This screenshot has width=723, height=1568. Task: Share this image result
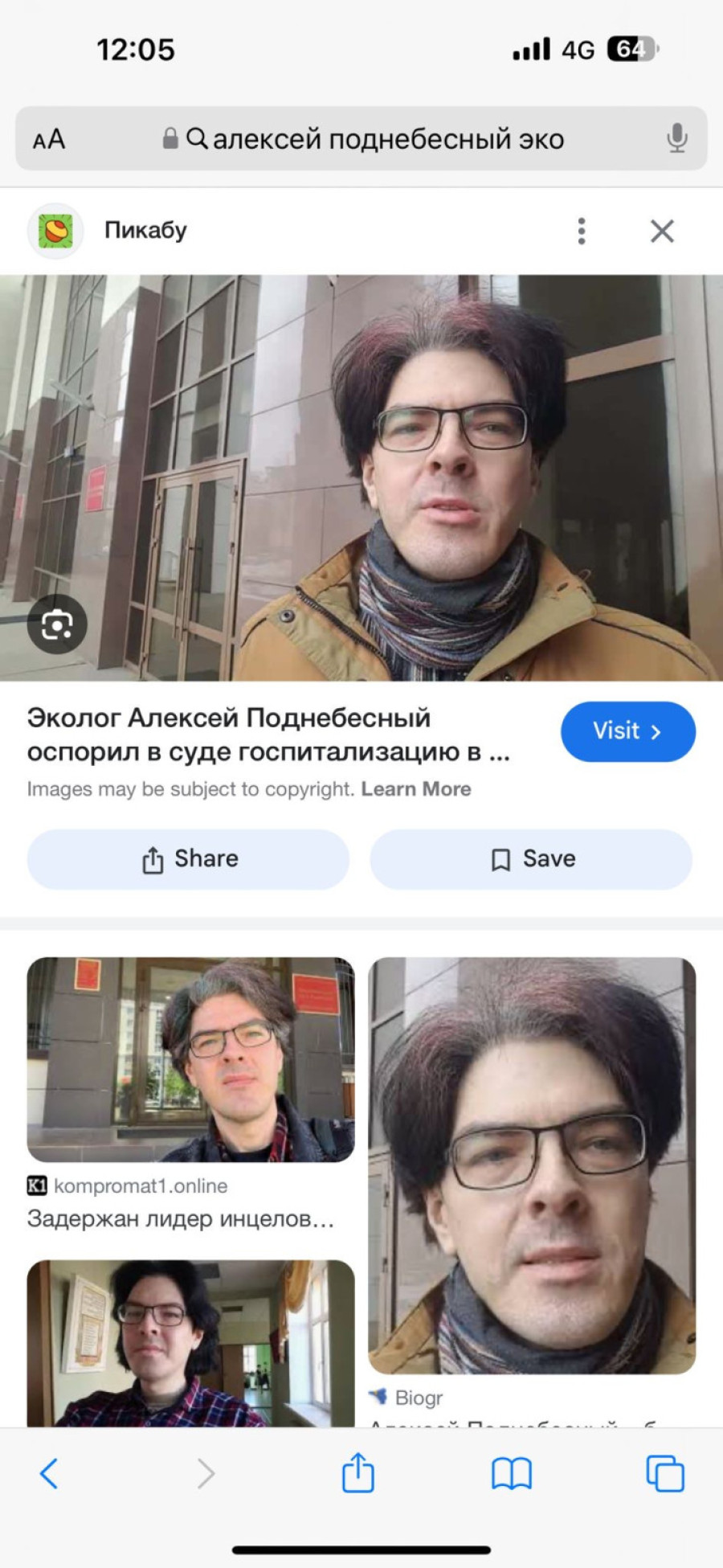click(188, 859)
